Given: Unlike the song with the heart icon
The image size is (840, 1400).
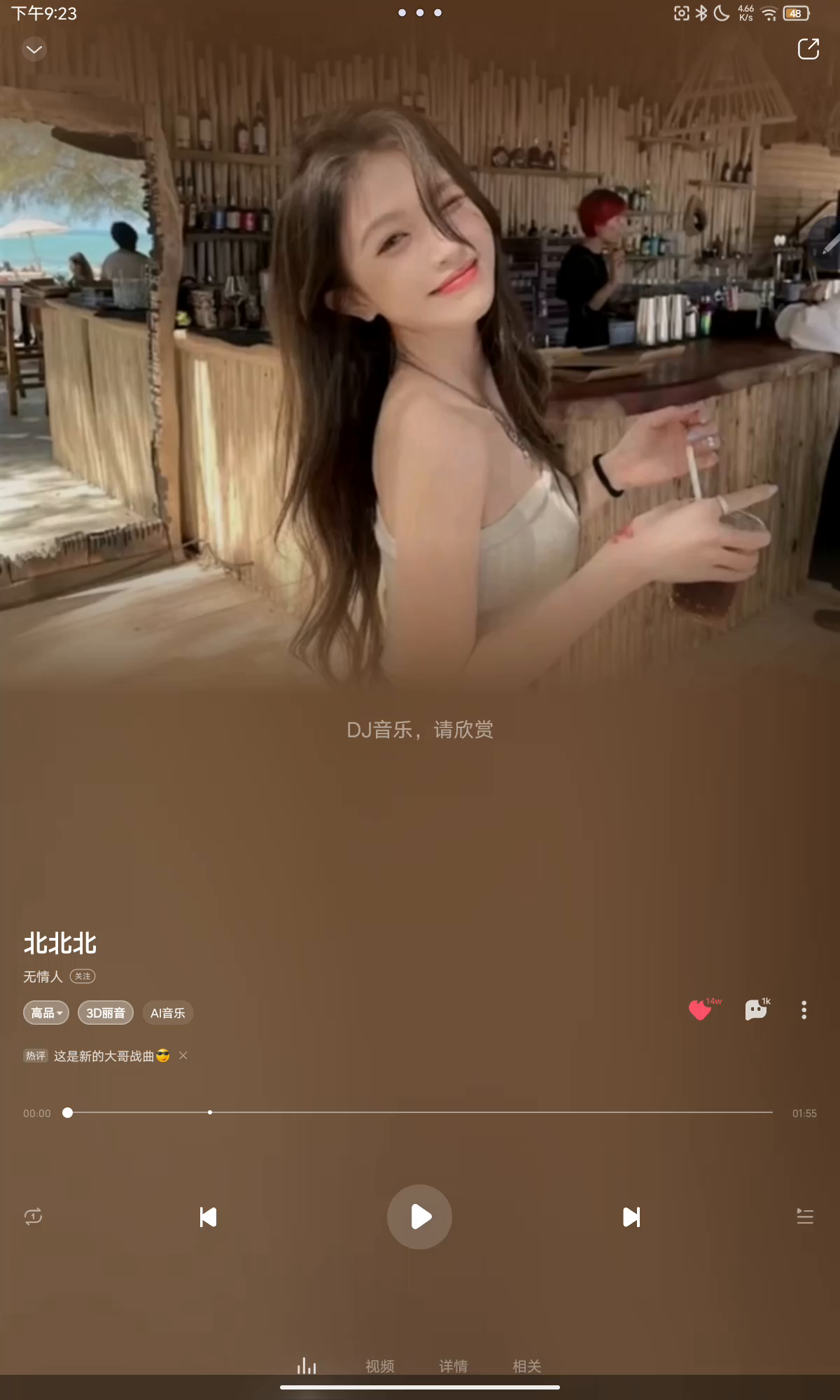Looking at the screenshot, I should (701, 1009).
